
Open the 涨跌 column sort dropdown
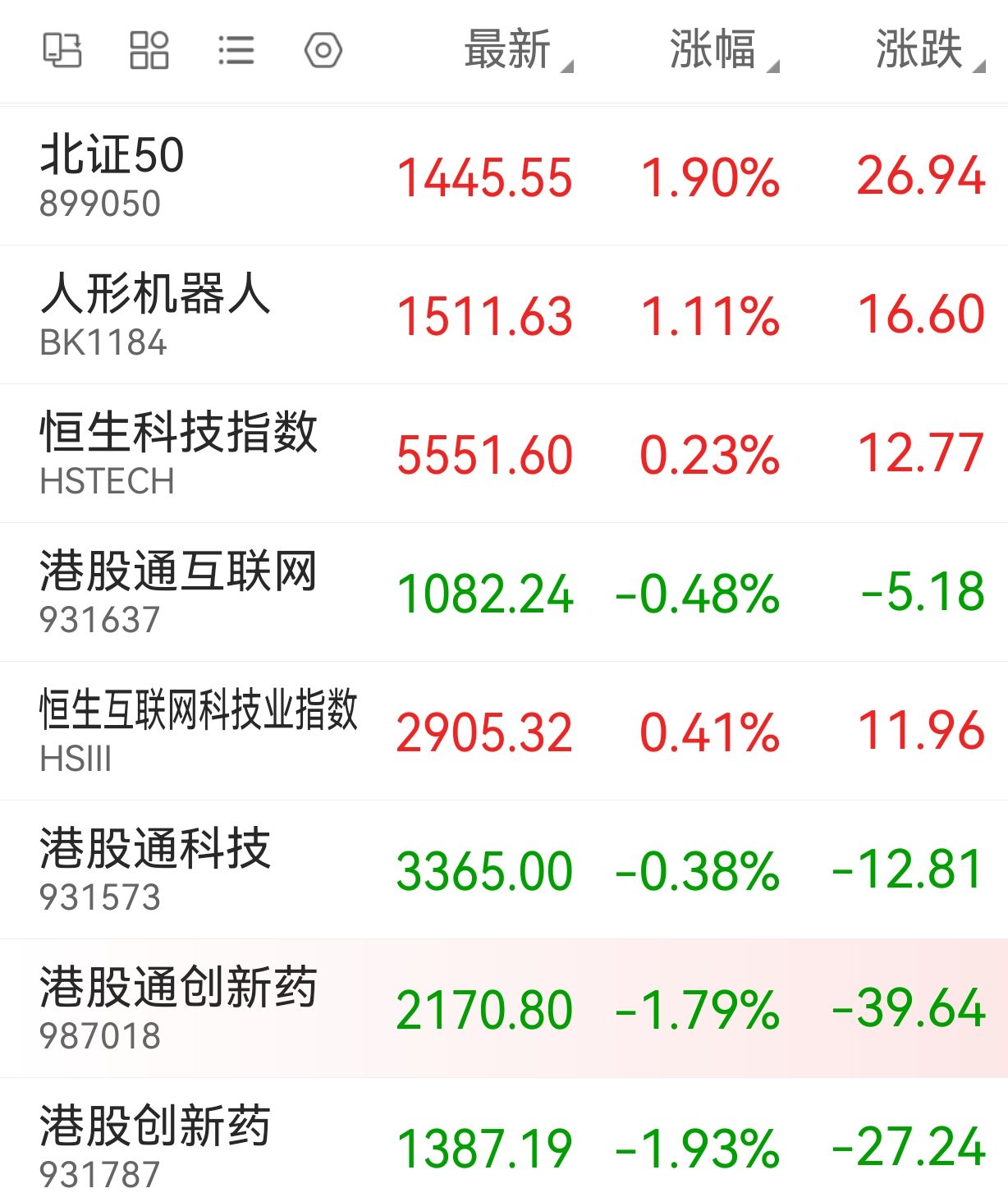979,66
